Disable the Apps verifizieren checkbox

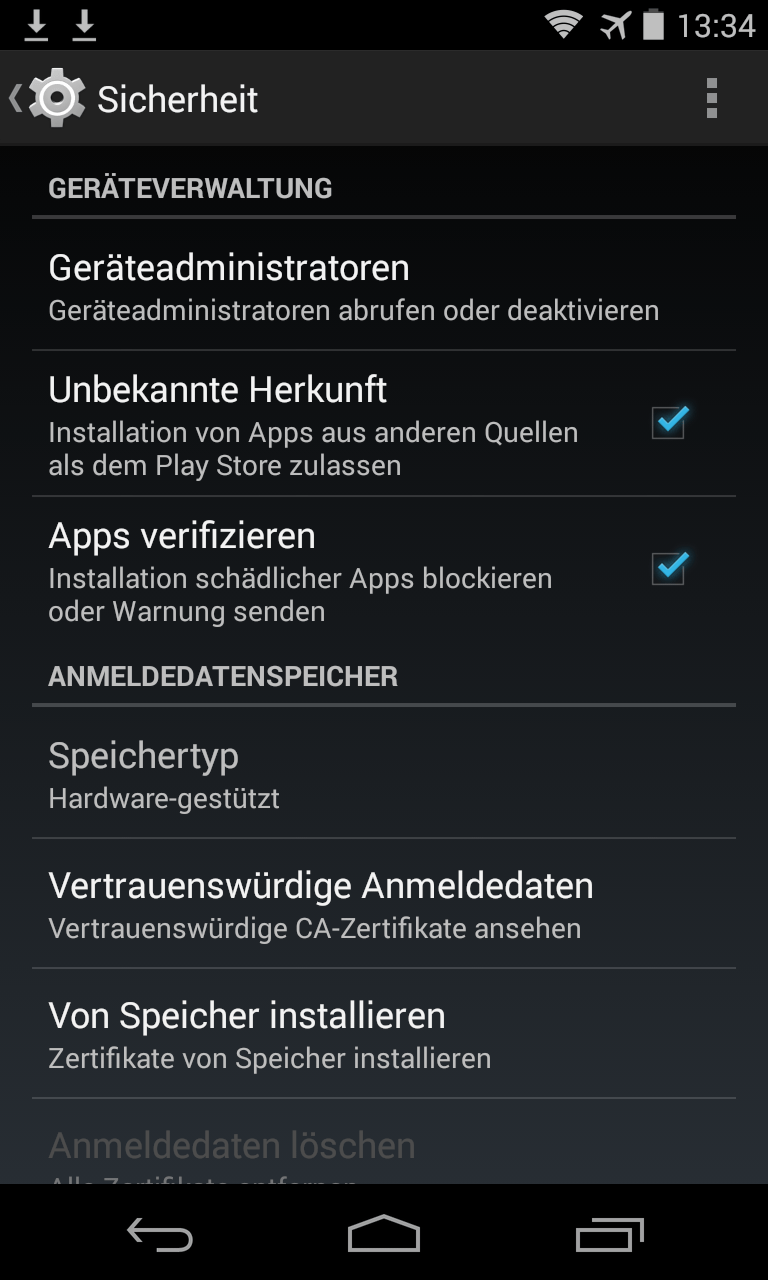(668, 568)
